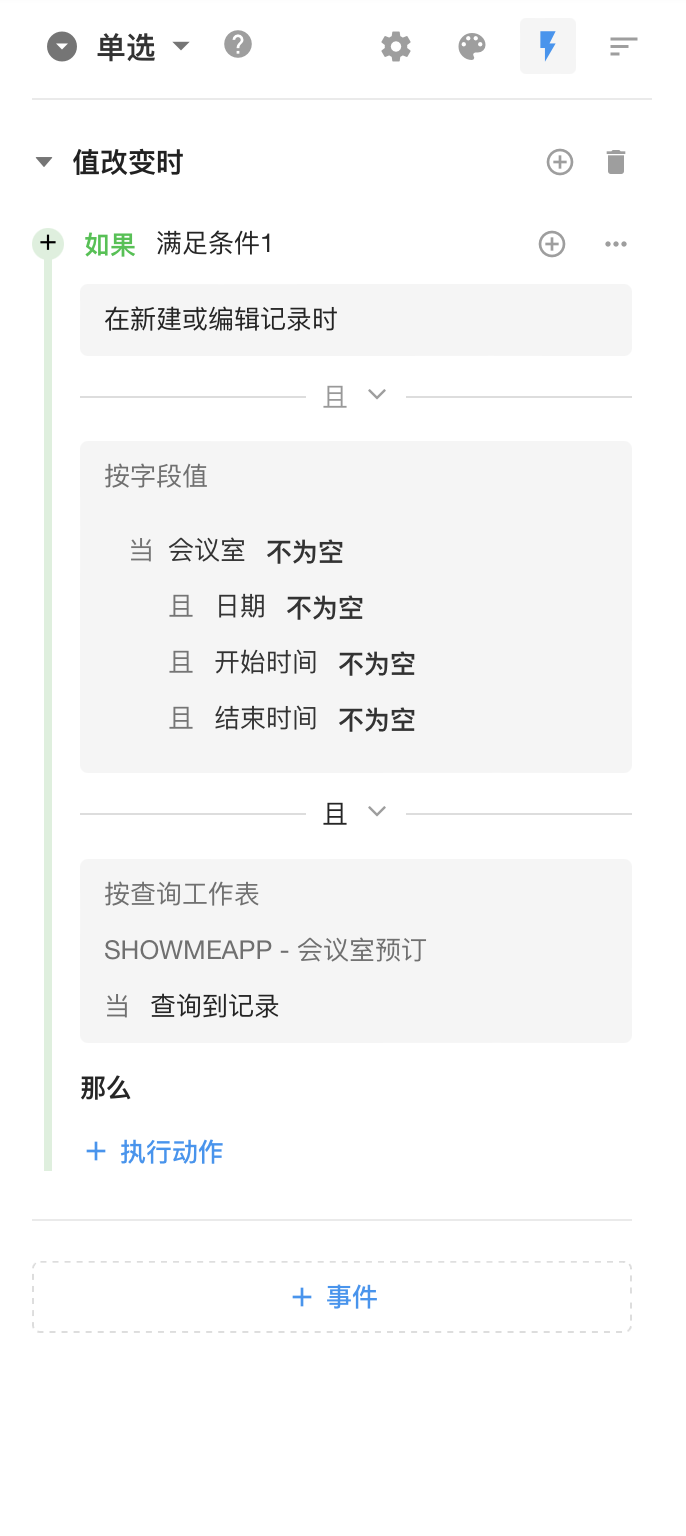The width and height of the screenshot is (686, 1536).
Task: Edit the 按查询工作表 condition block
Action: [355, 950]
